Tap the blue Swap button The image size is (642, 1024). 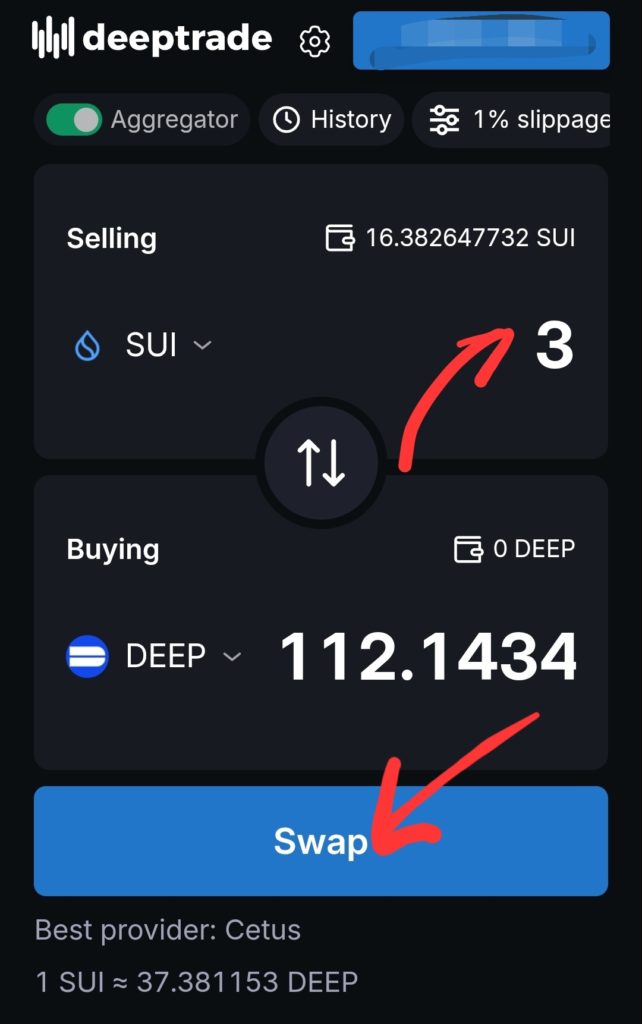click(x=320, y=841)
